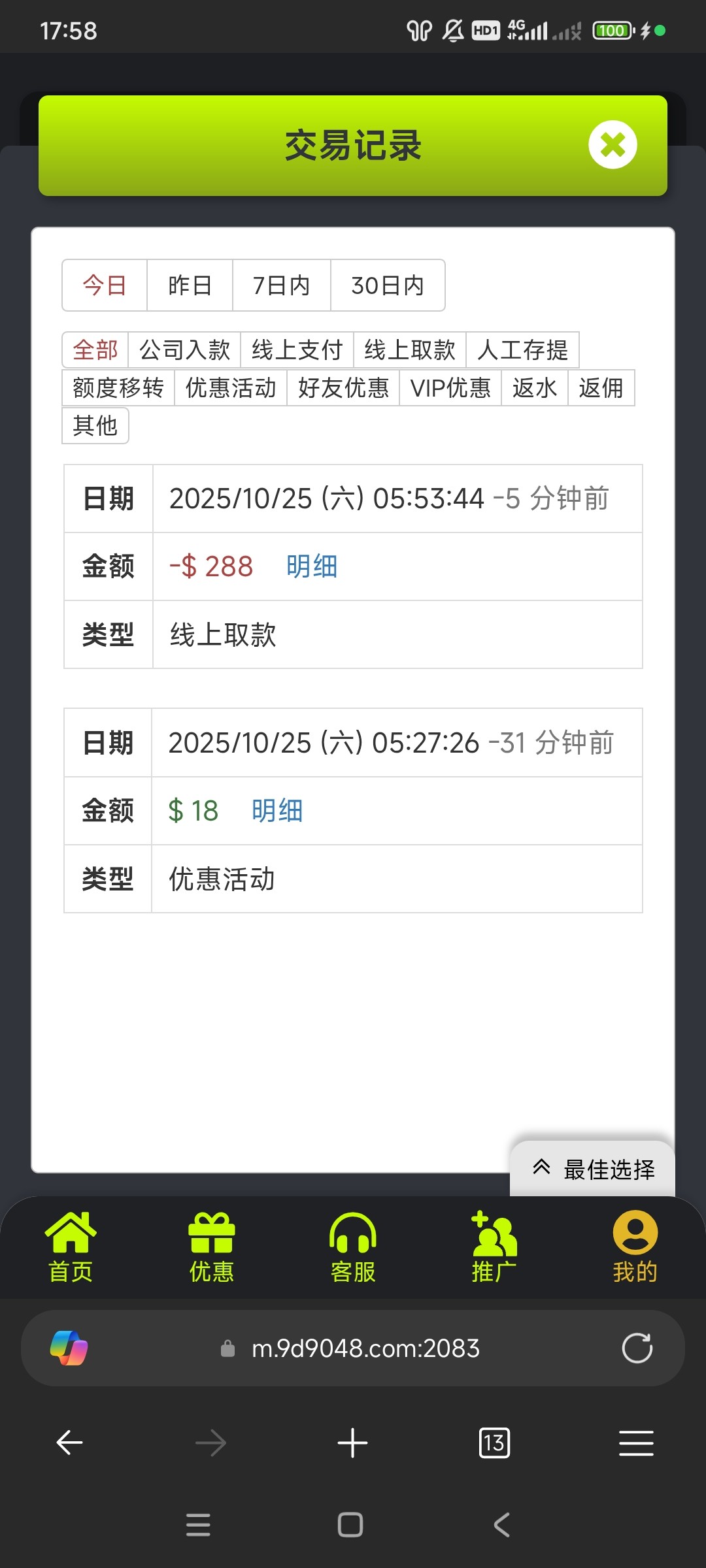Screen dimensions: 706x1568
Task: Select the 30日内 date range
Action: pyautogui.click(x=388, y=286)
